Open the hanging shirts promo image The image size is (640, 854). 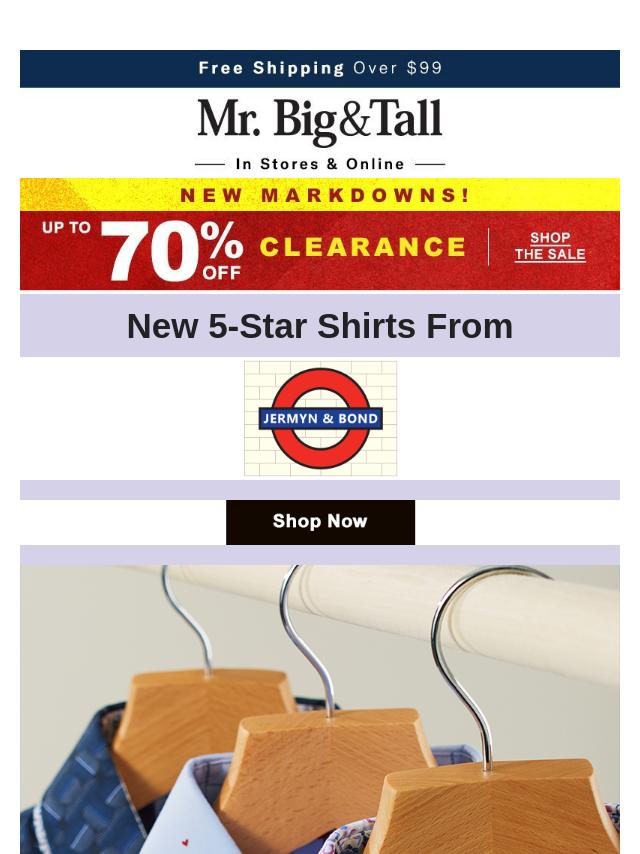click(x=320, y=709)
